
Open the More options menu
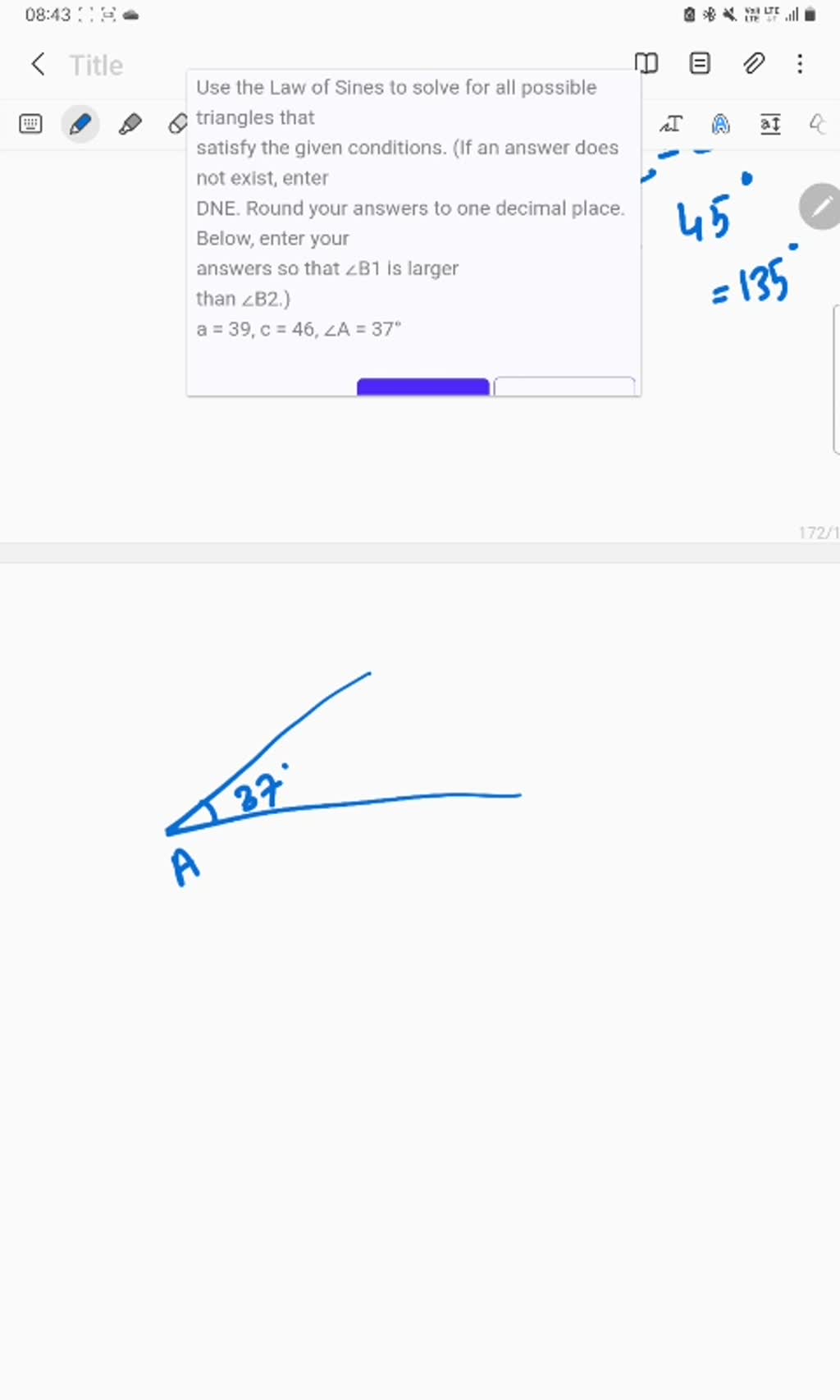click(x=800, y=64)
